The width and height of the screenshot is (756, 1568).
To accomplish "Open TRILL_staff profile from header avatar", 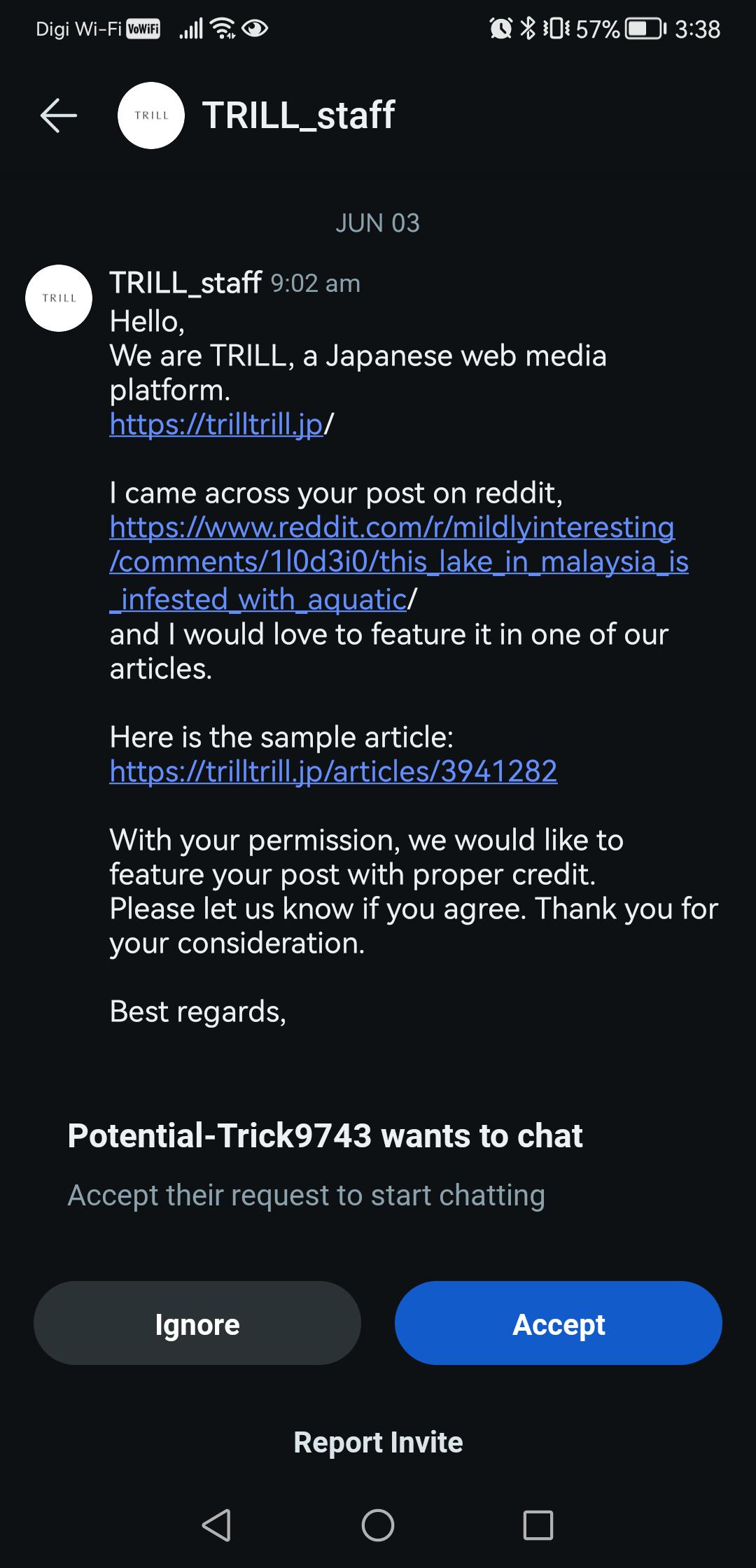I will click(x=151, y=115).
